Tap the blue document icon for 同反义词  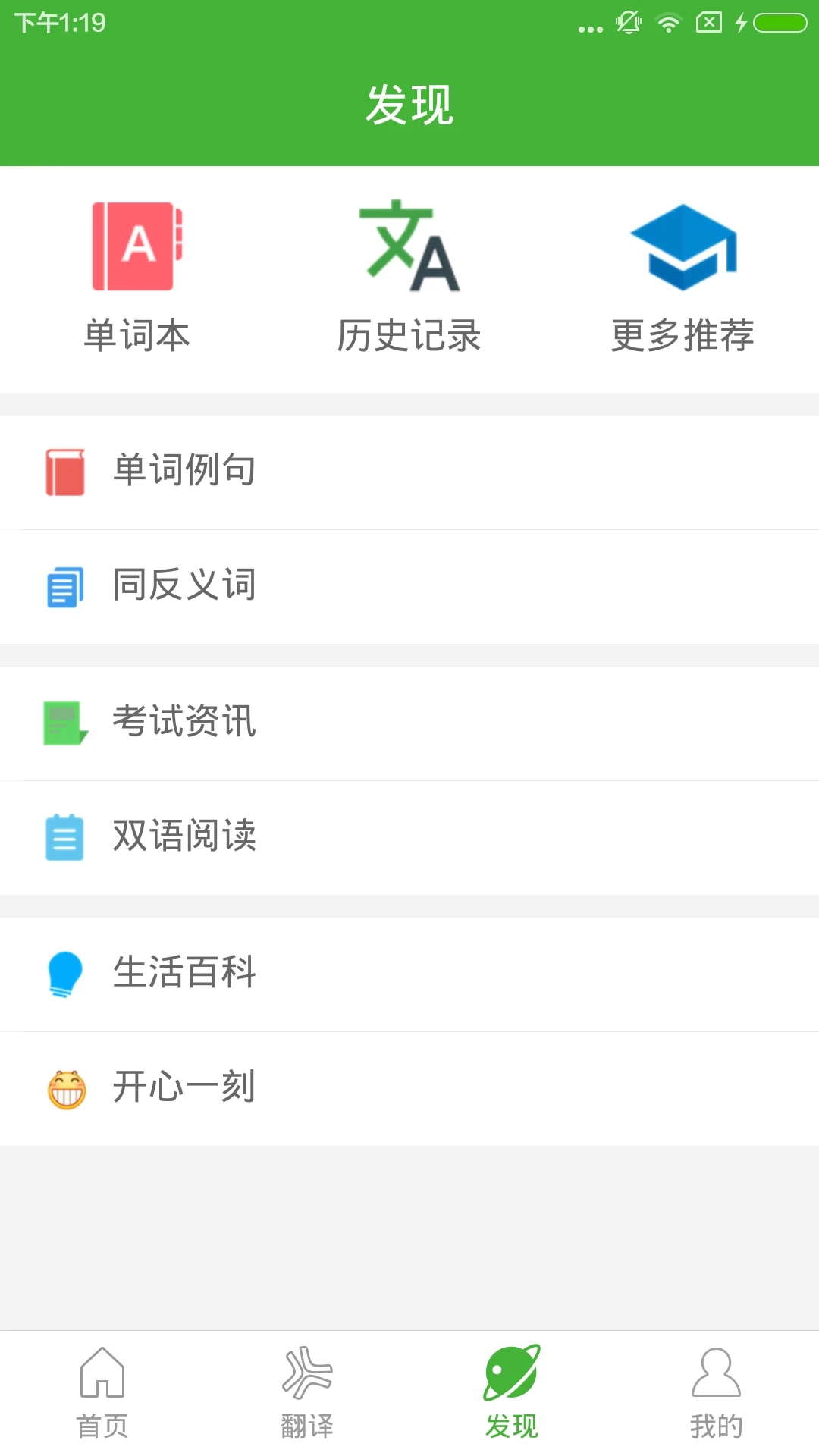[x=64, y=585]
